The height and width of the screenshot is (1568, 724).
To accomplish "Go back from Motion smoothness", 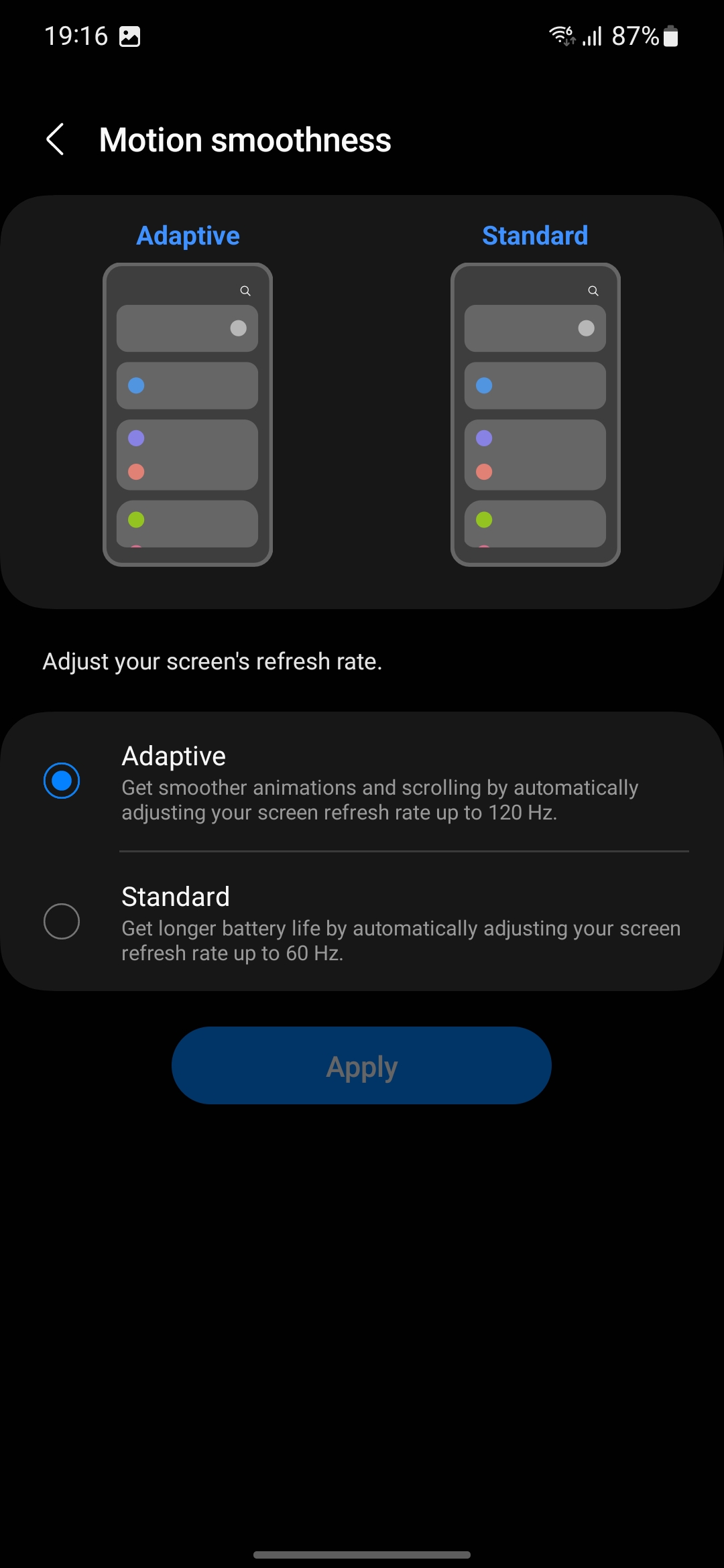I will coord(56,139).
